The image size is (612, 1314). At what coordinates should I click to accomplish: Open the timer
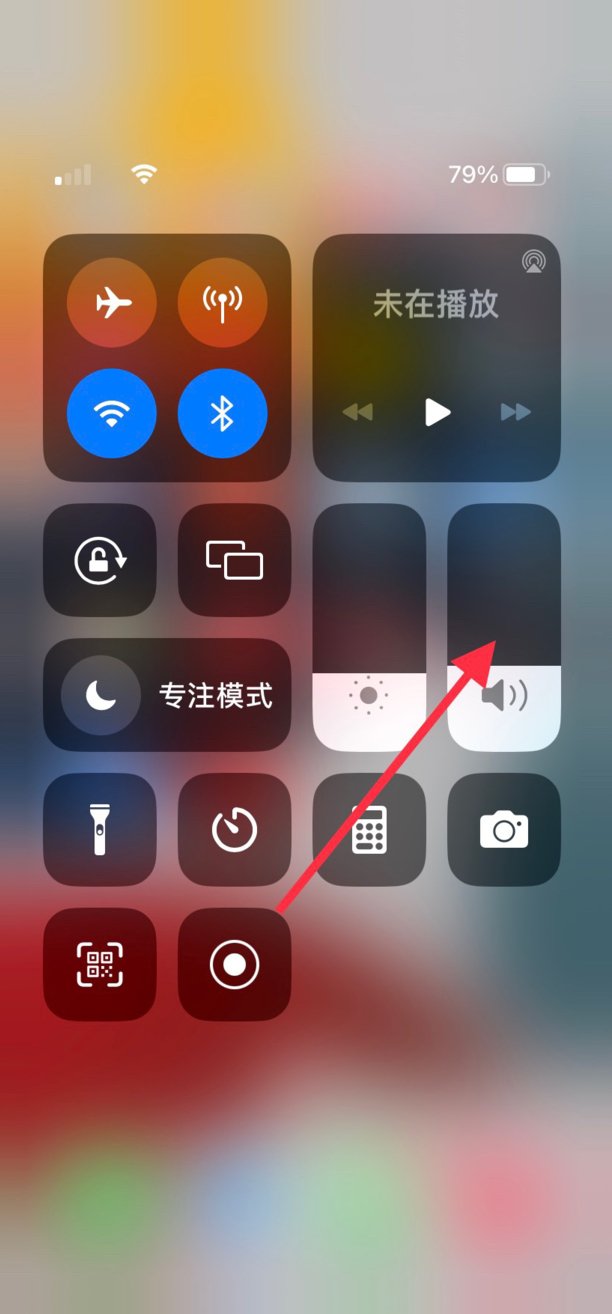point(234,829)
